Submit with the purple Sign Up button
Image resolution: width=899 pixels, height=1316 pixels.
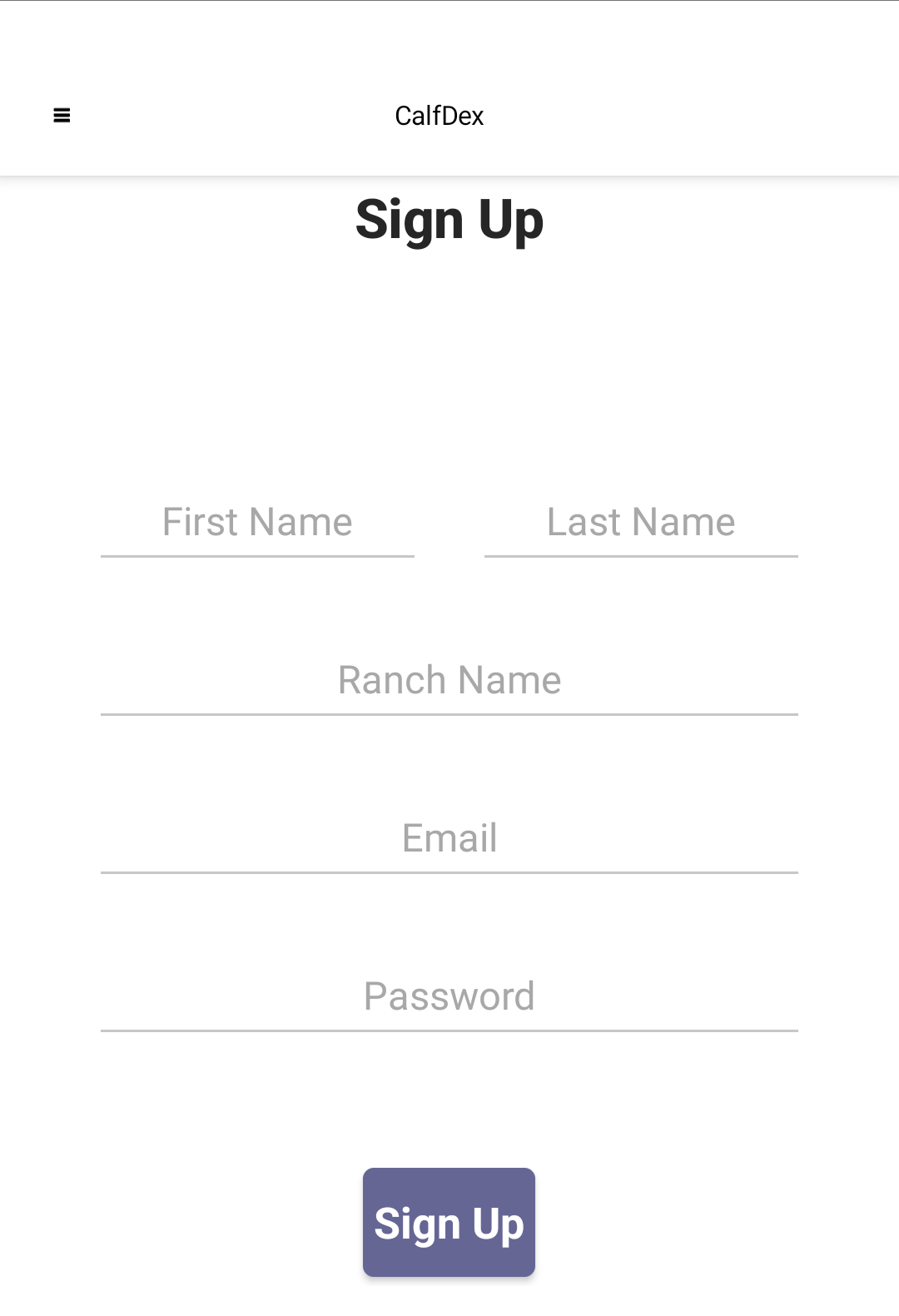pos(449,1222)
